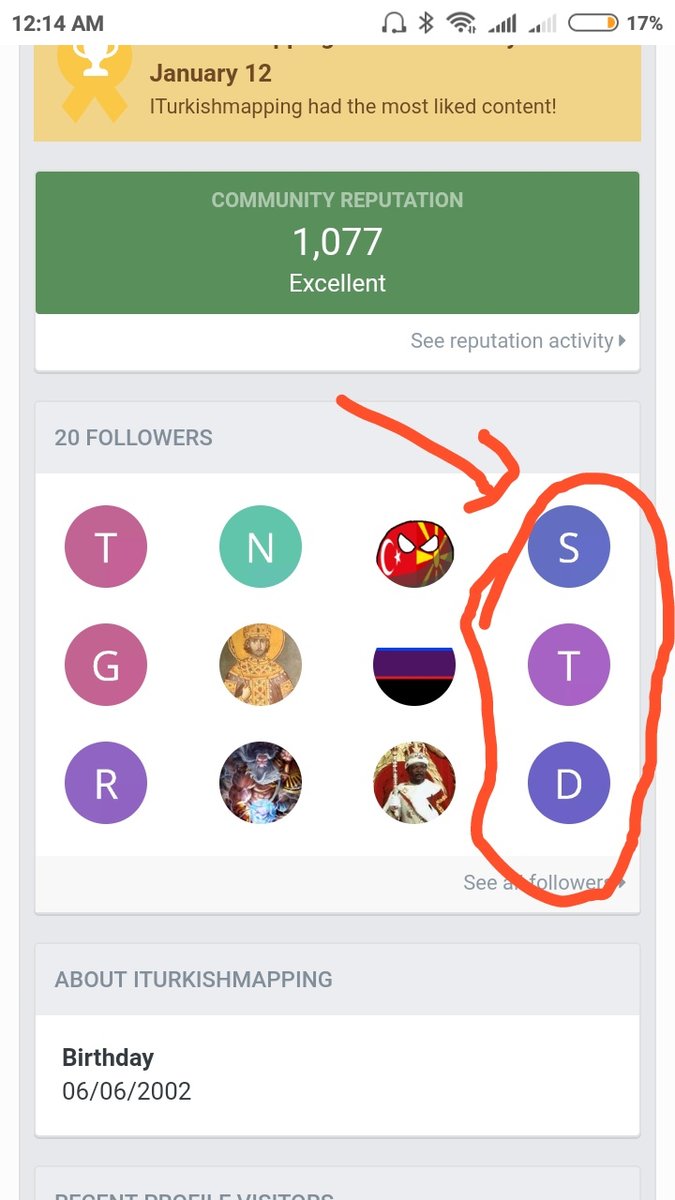Open the pink T follower avatar
The width and height of the screenshot is (675, 1200).
106,547
